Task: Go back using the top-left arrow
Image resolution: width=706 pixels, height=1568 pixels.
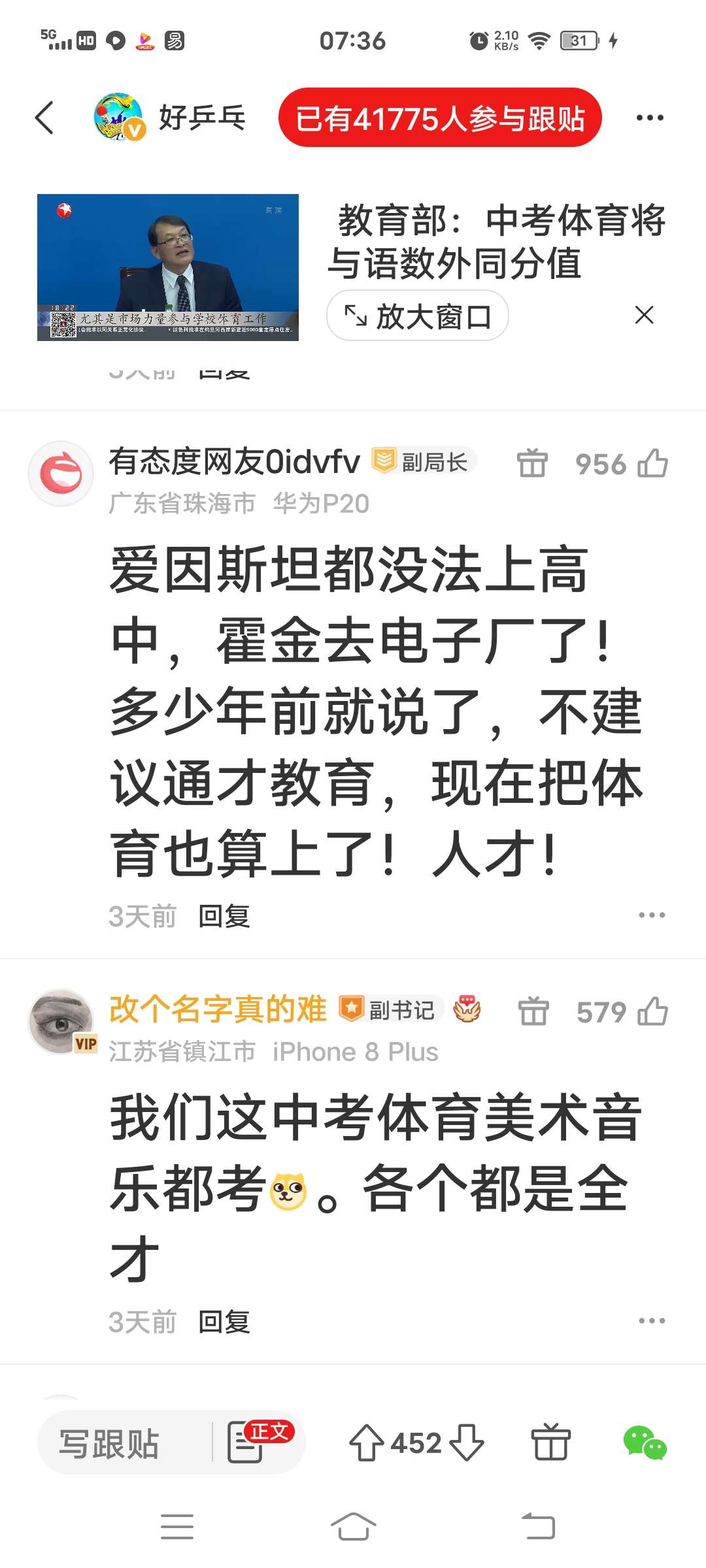Action: (x=44, y=118)
